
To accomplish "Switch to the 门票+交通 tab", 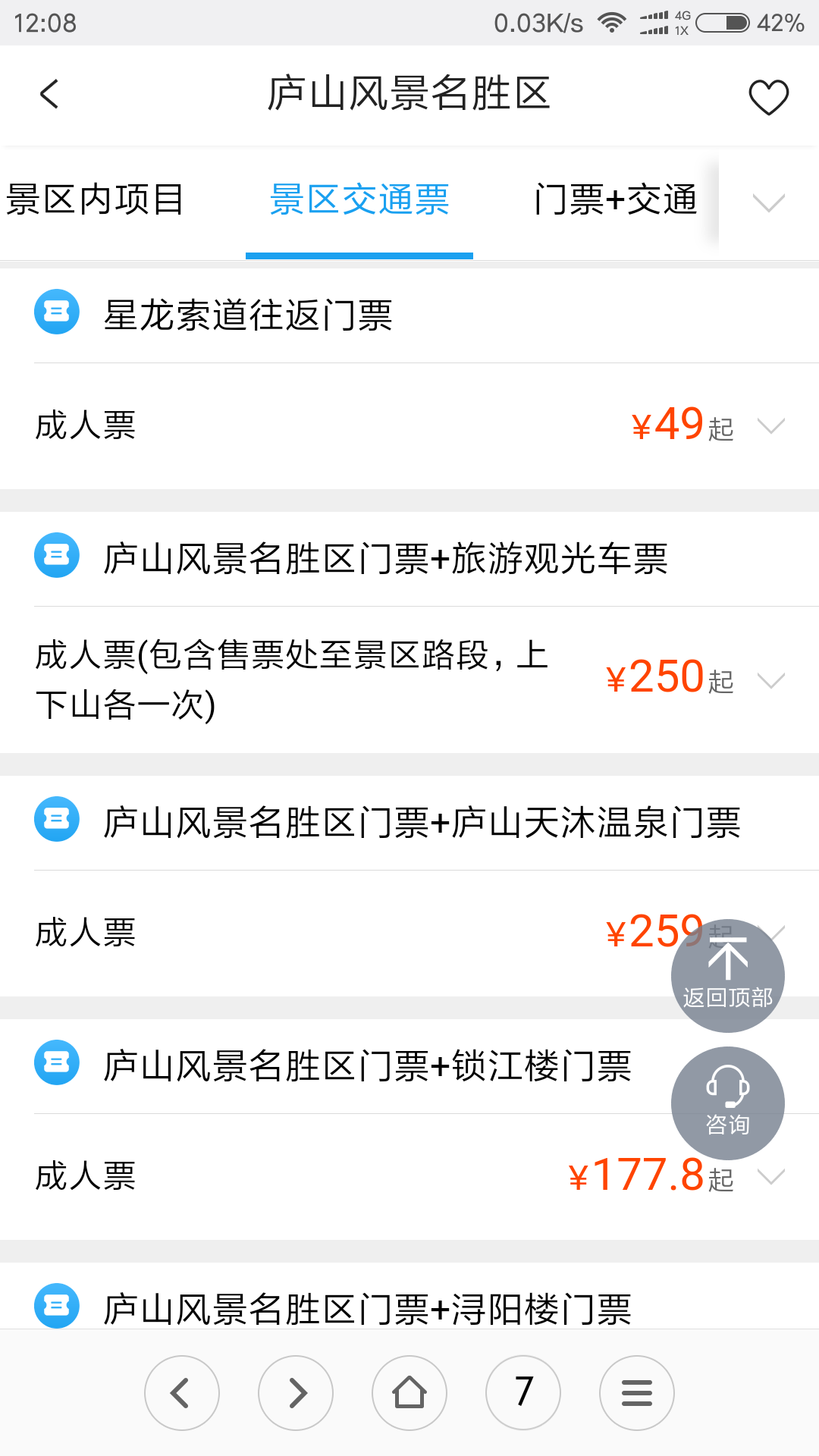I will point(615,200).
